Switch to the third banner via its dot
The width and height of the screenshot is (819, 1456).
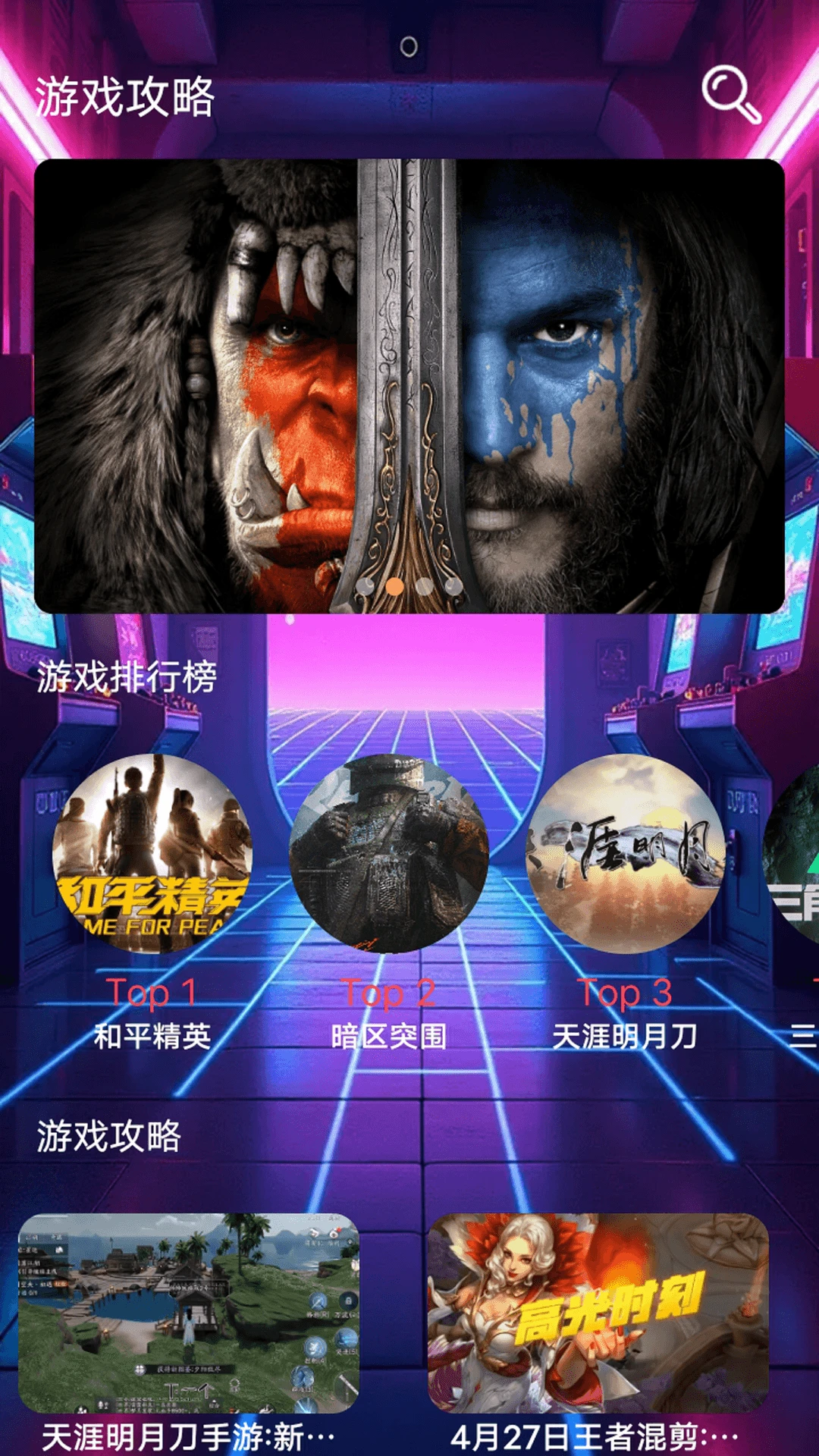point(423,586)
